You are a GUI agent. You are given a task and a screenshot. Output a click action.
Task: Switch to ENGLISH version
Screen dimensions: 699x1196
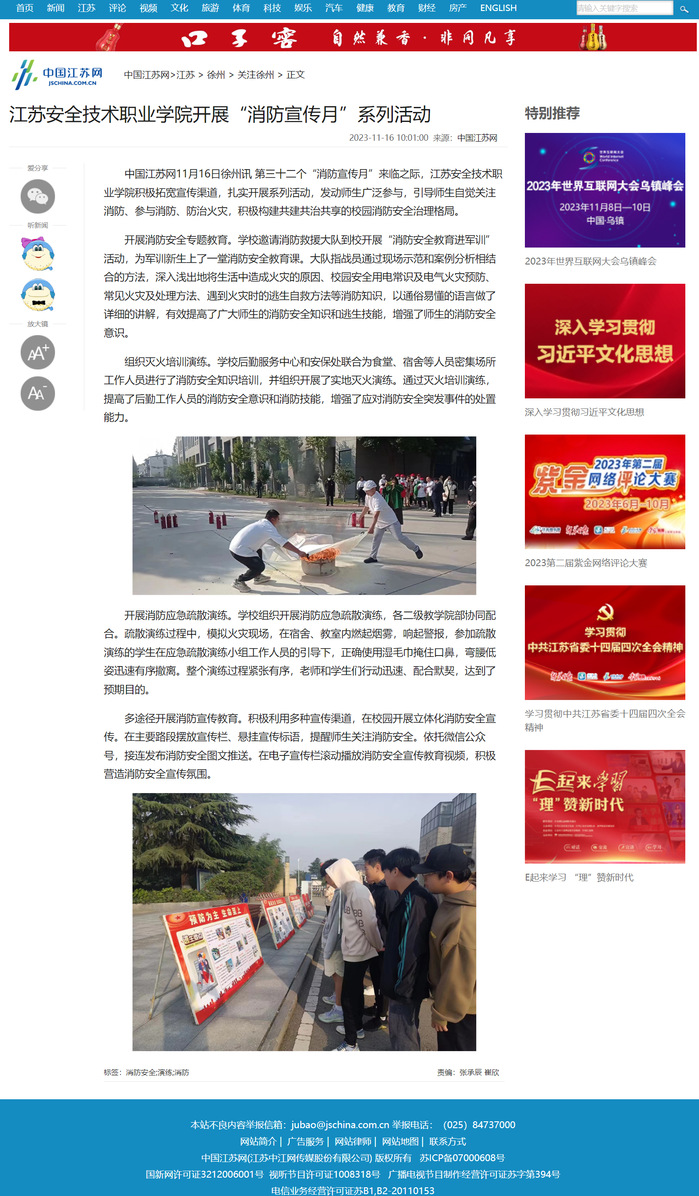tap(498, 7)
